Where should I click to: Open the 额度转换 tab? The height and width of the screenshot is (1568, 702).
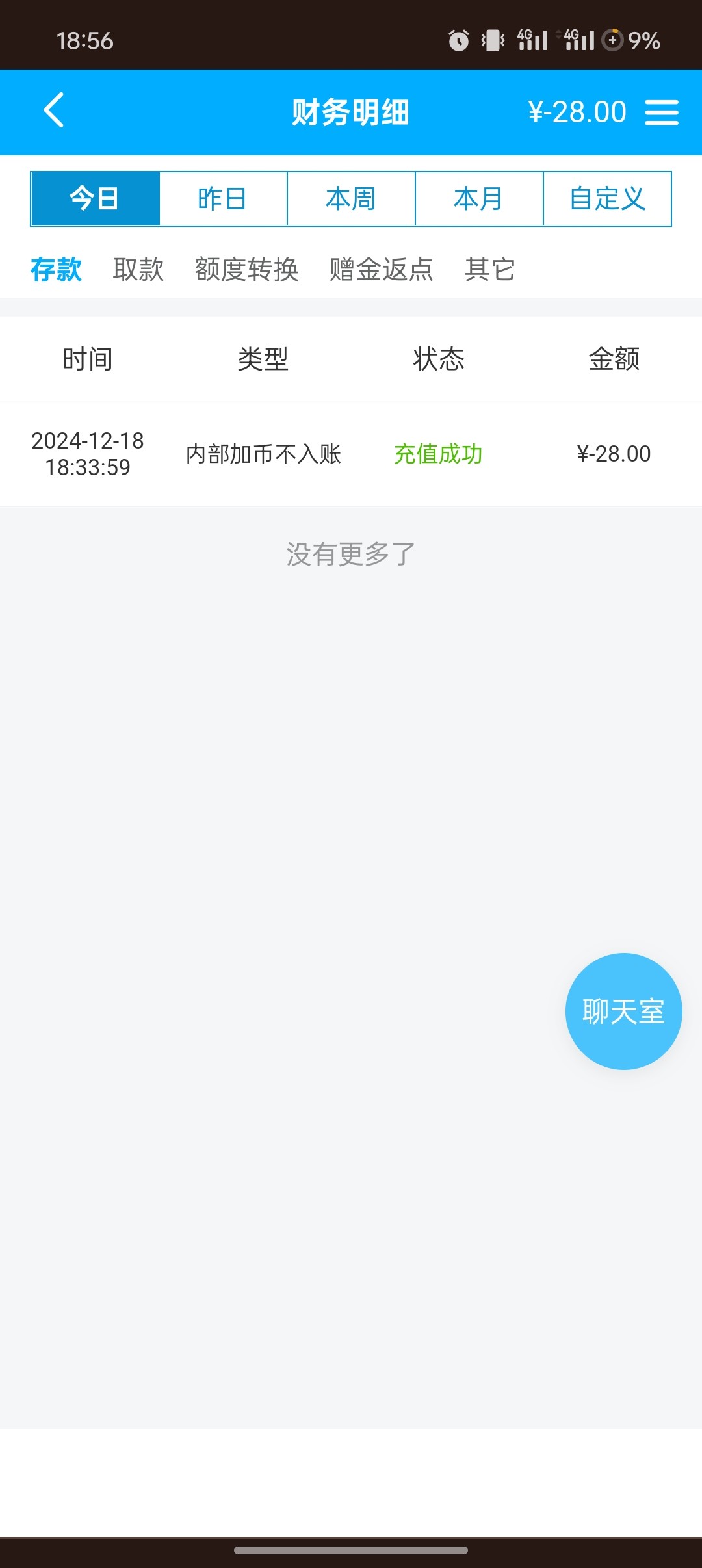(247, 269)
